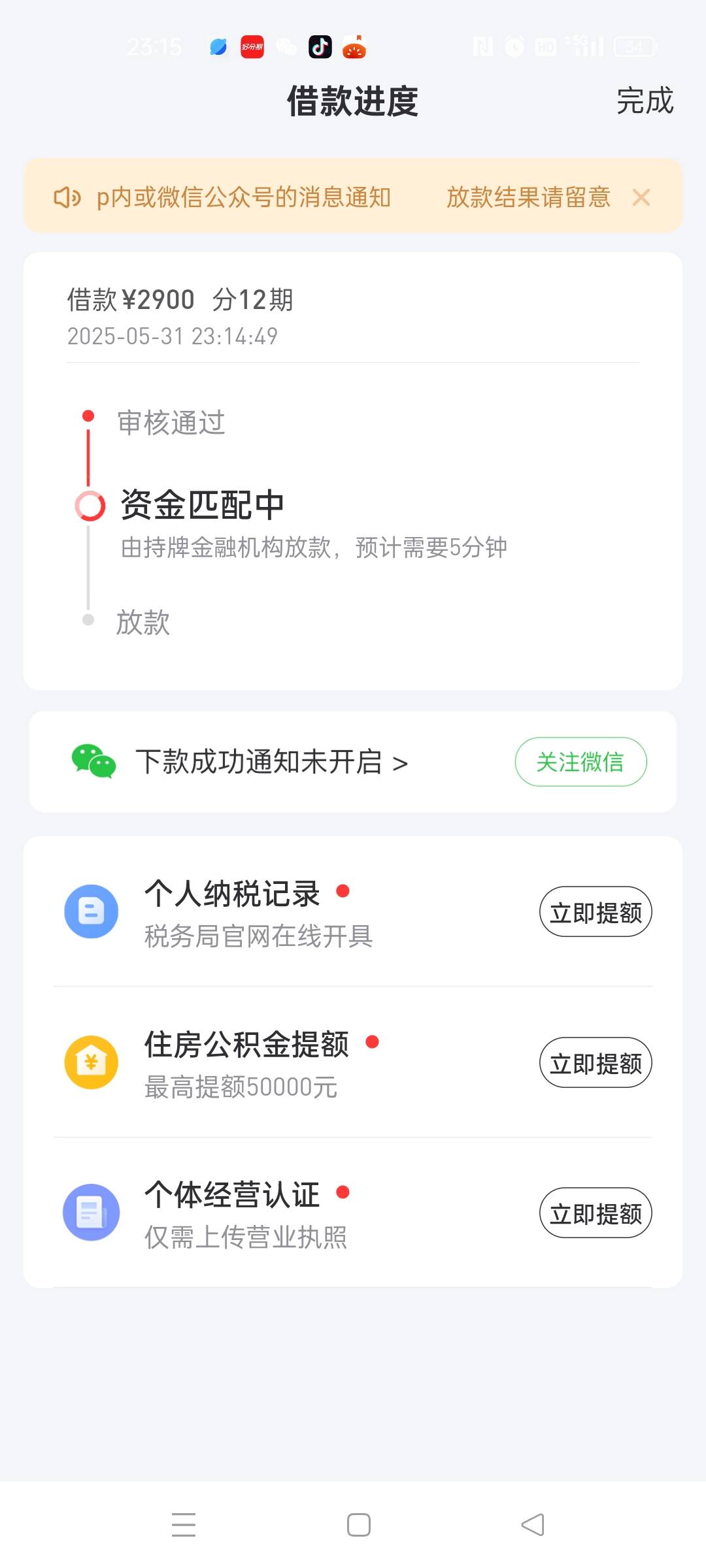706x1568 pixels.
Task: Open the 个体经营认证 row
Action: click(x=353, y=1213)
